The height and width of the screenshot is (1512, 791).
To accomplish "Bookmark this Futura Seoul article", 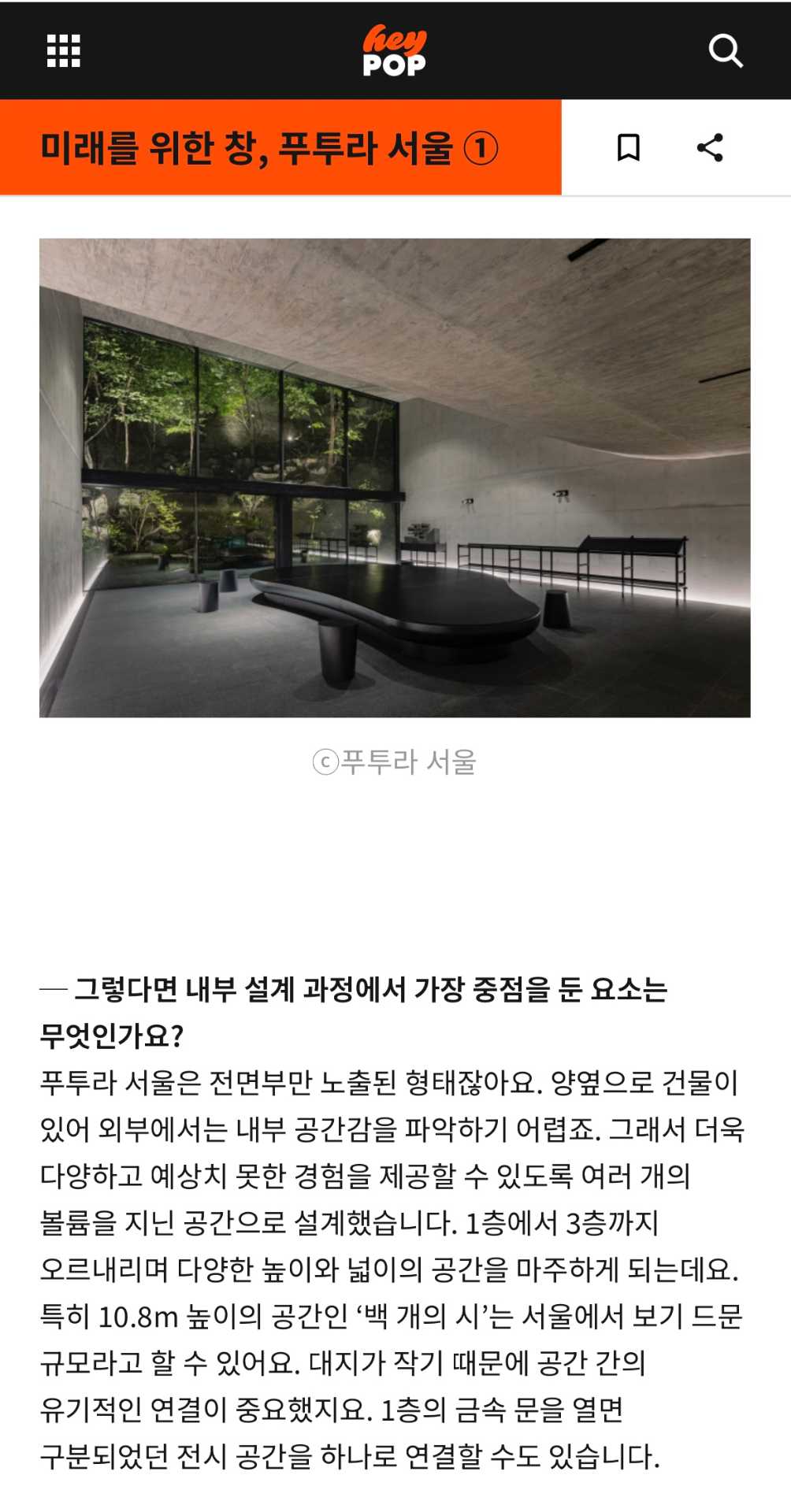I will (x=628, y=147).
